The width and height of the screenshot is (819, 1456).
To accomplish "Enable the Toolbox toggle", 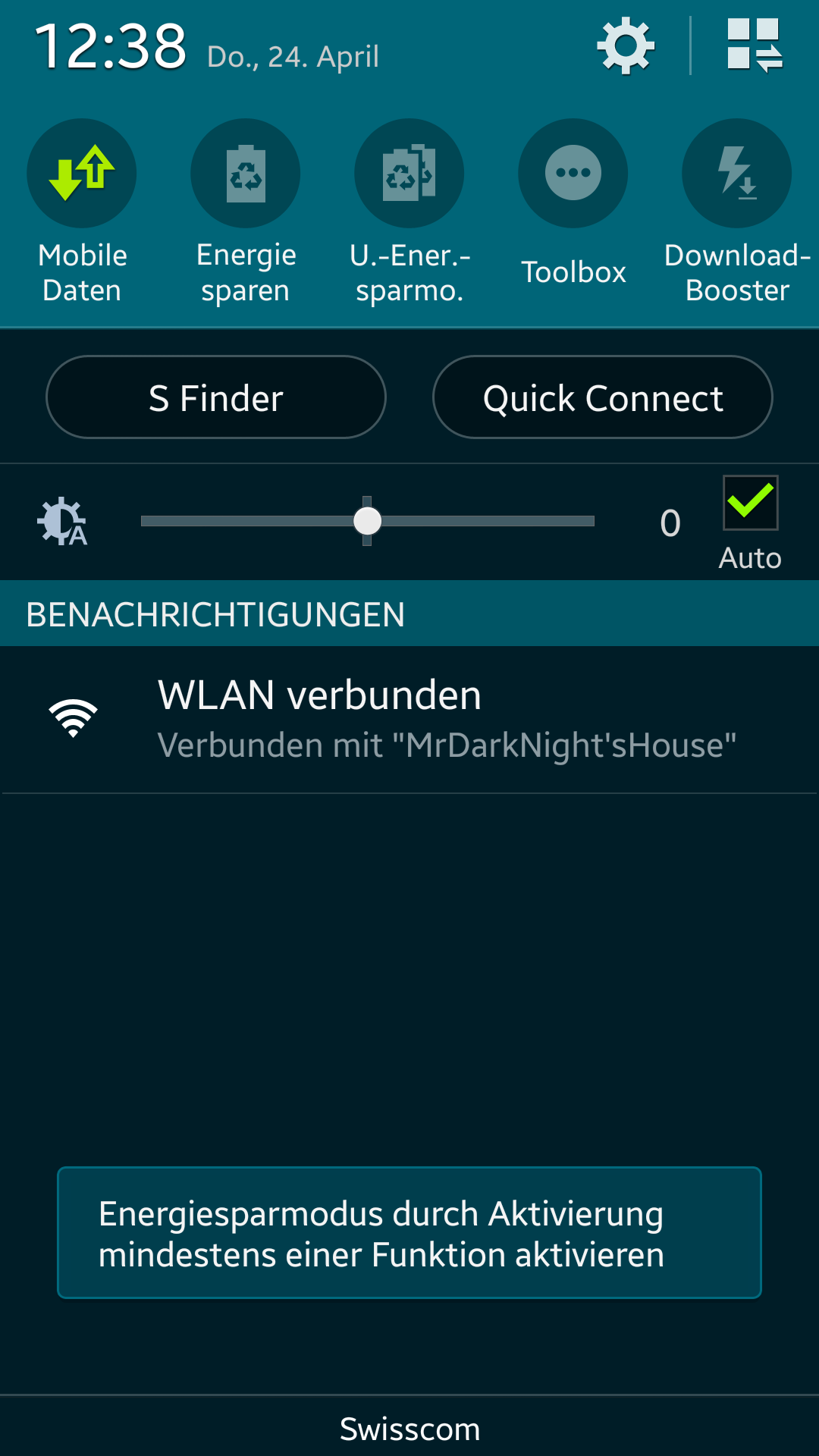I will click(573, 174).
